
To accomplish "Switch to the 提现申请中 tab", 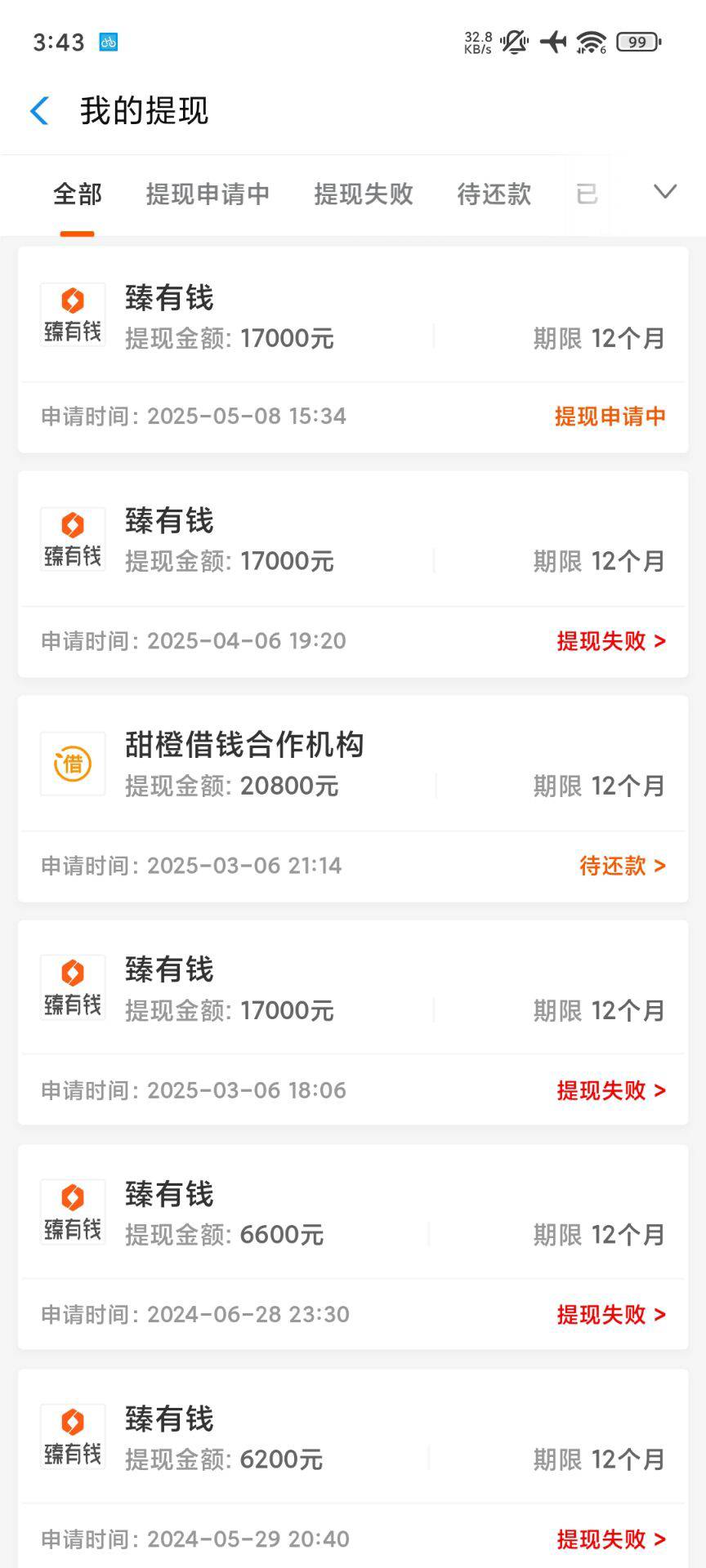I will point(208,194).
